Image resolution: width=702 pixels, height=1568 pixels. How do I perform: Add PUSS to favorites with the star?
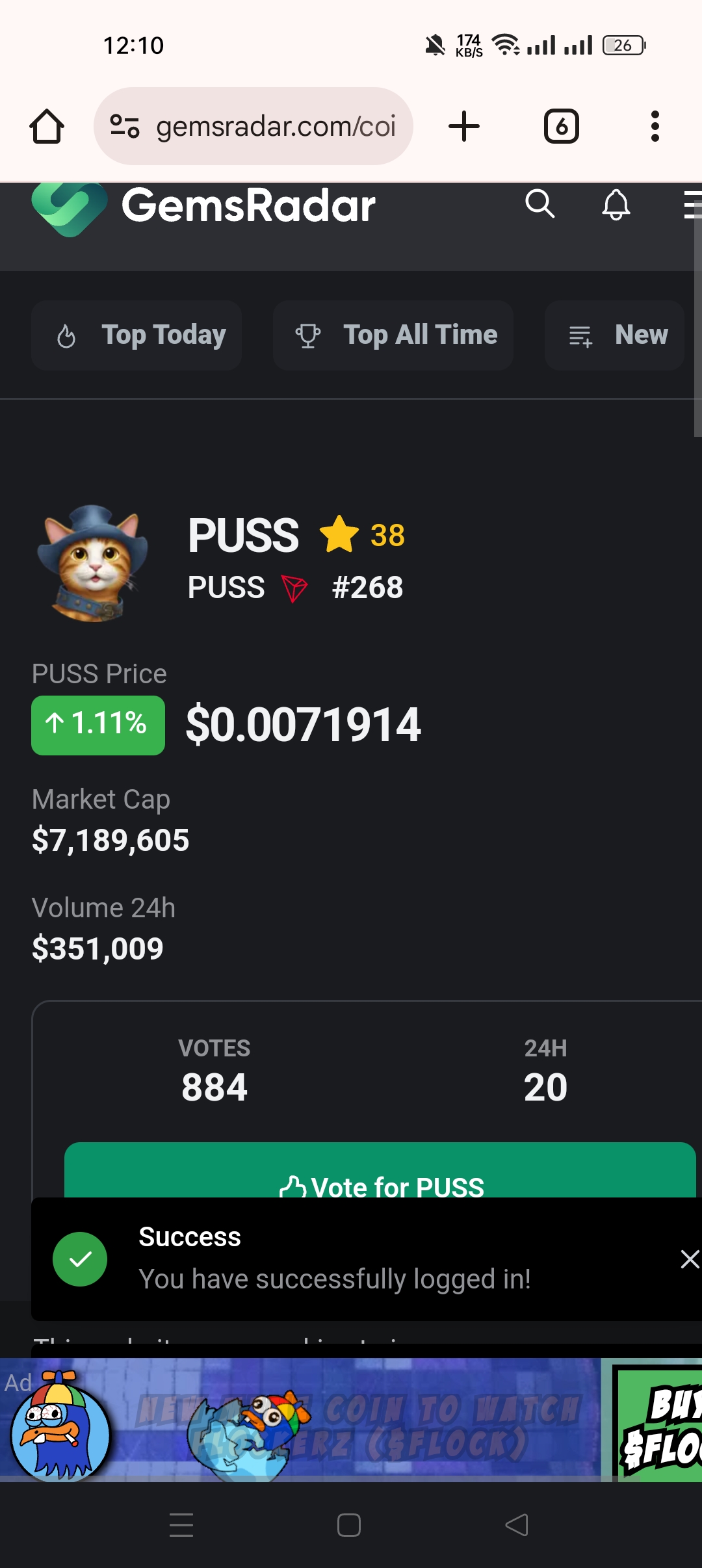pos(339,535)
